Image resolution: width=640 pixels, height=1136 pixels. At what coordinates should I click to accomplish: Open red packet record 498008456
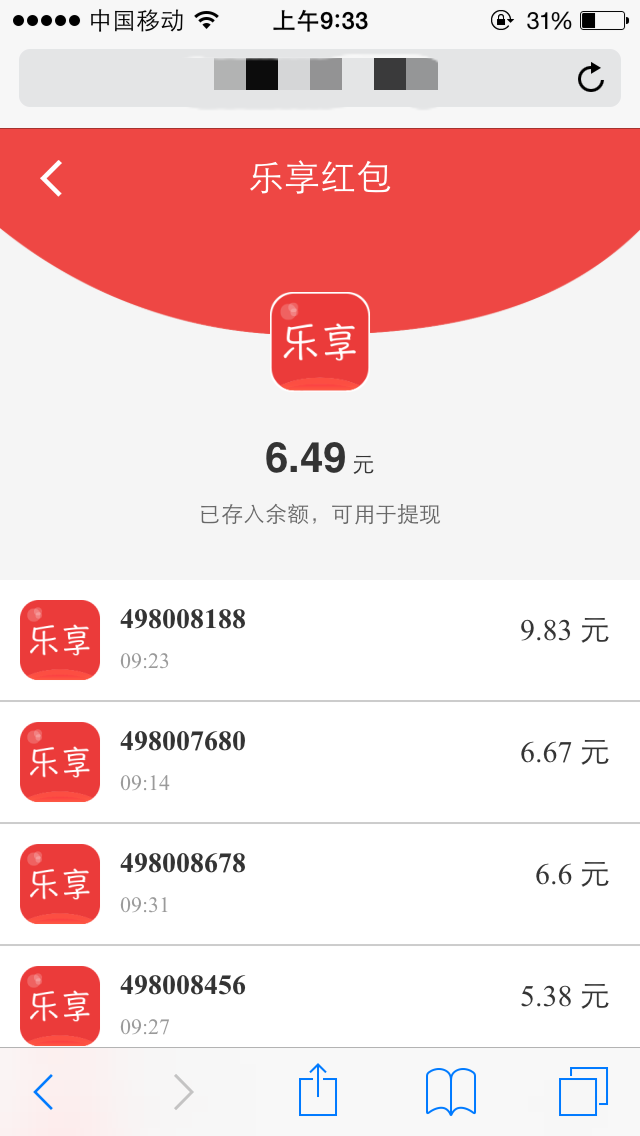click(320, 997)
